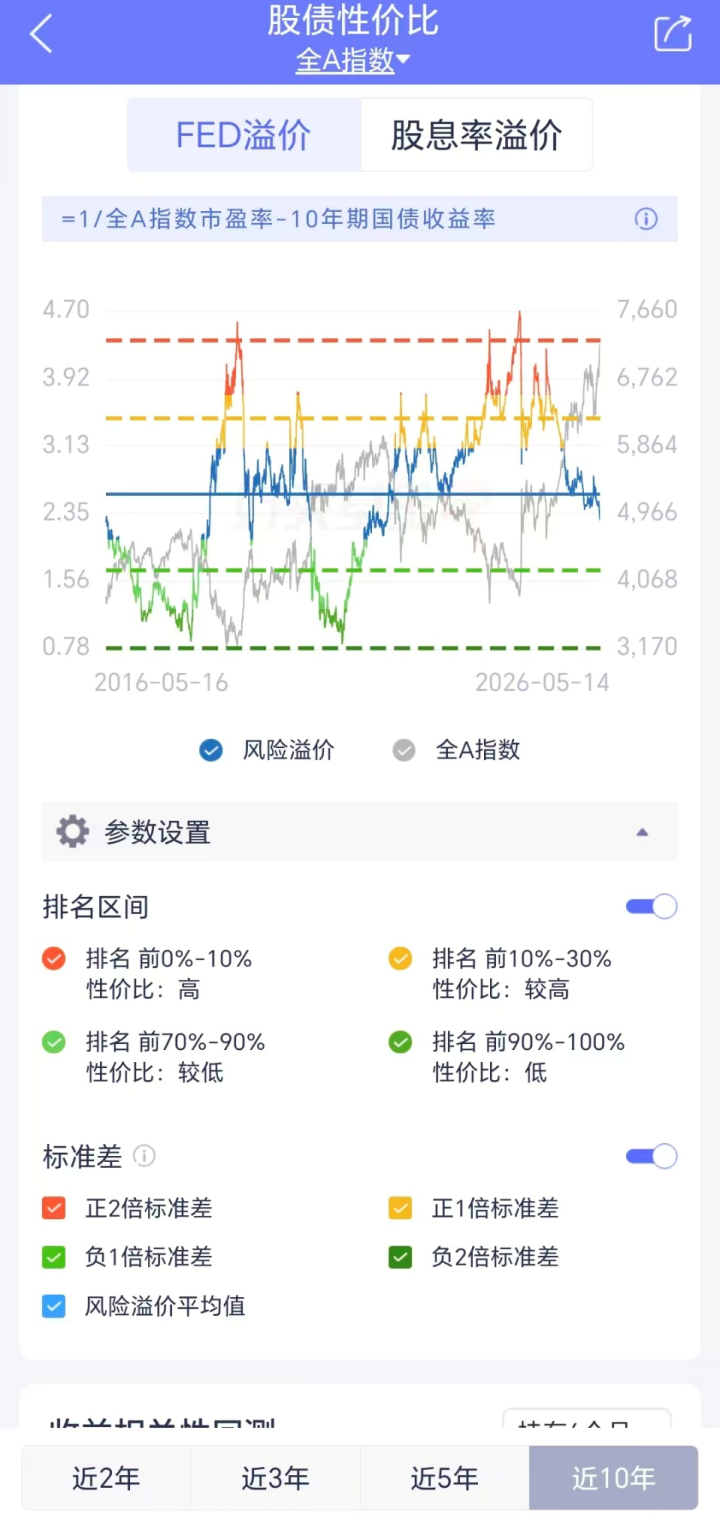
Task: Show info about 标准差
Action: pos(144,1157)
